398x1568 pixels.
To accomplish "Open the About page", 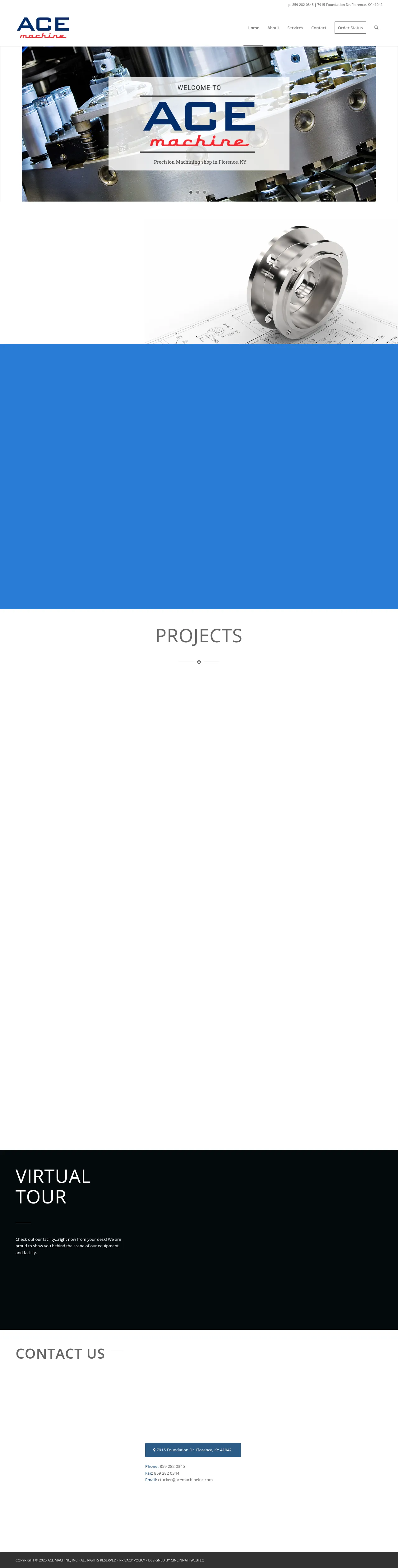I will tap(273, 28).
